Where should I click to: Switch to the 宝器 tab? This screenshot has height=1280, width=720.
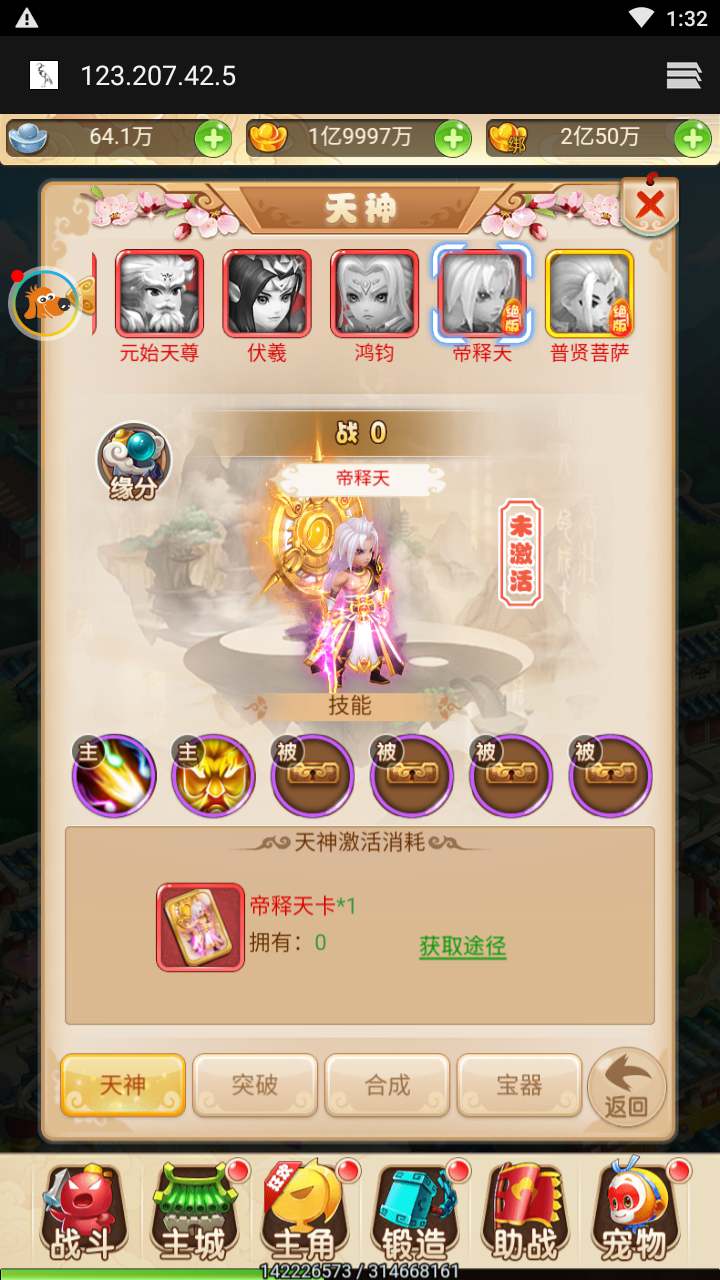[x=519, y=1085]
